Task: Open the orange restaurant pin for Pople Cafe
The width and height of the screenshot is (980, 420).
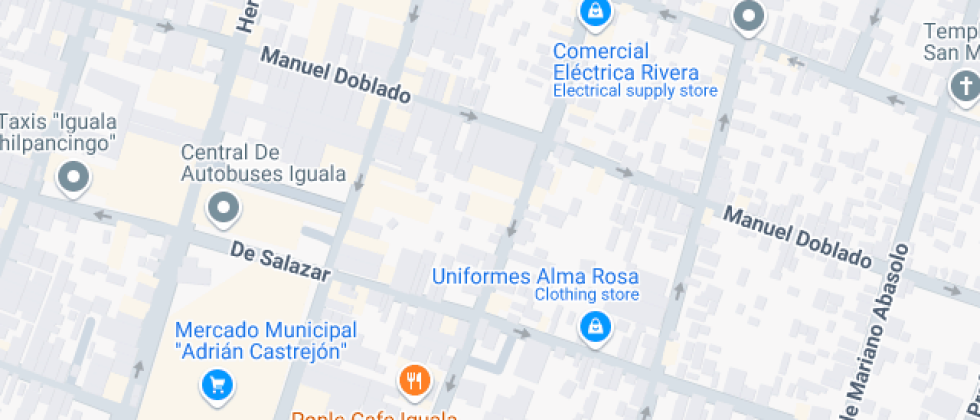Action: pos(414,380)
